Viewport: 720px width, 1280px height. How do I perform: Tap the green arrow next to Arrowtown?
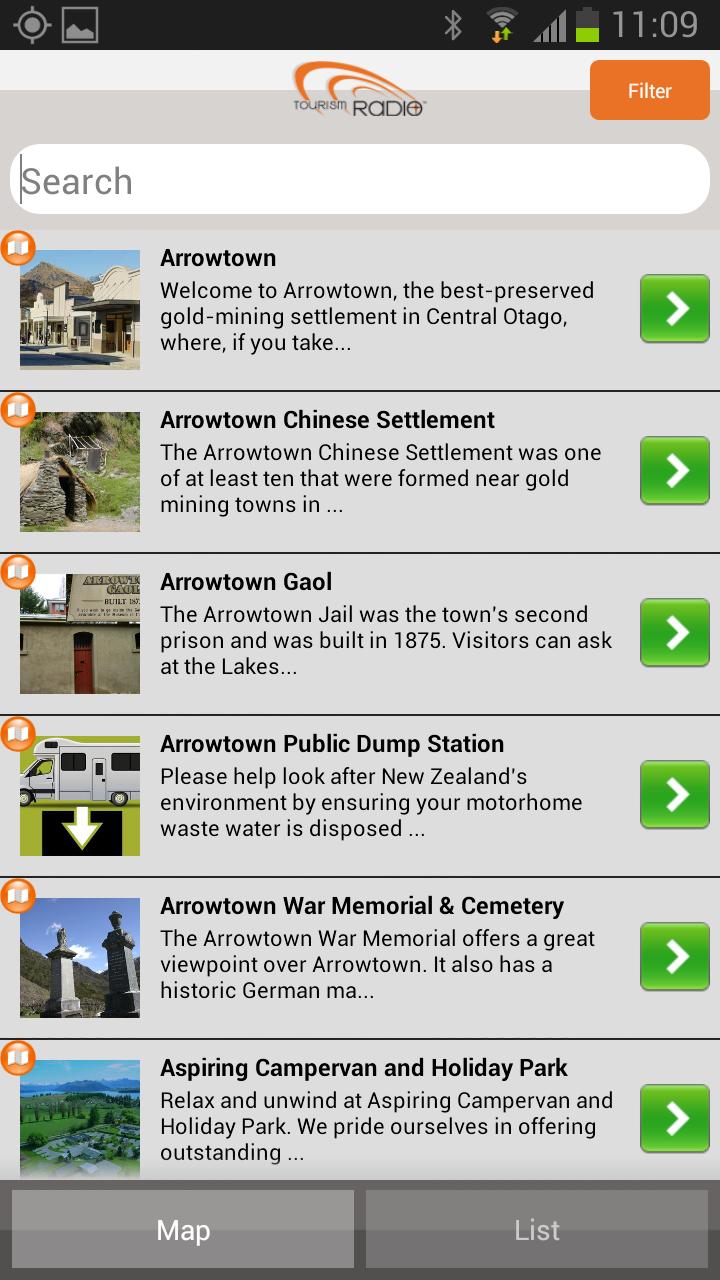pyautogui.click(x=675, y=308)
